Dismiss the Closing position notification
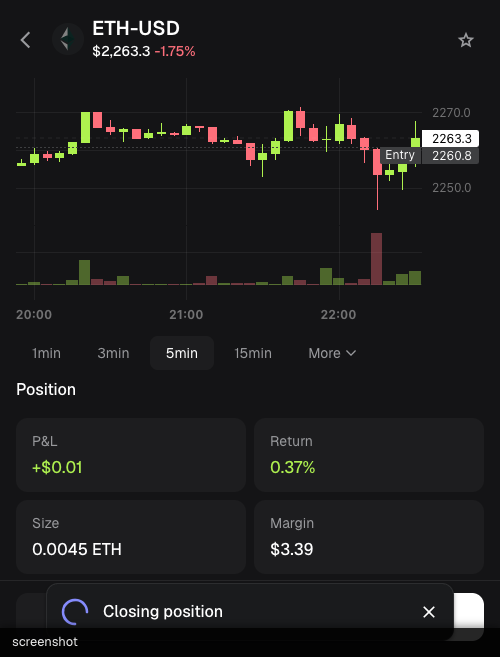 click(429, 612)
